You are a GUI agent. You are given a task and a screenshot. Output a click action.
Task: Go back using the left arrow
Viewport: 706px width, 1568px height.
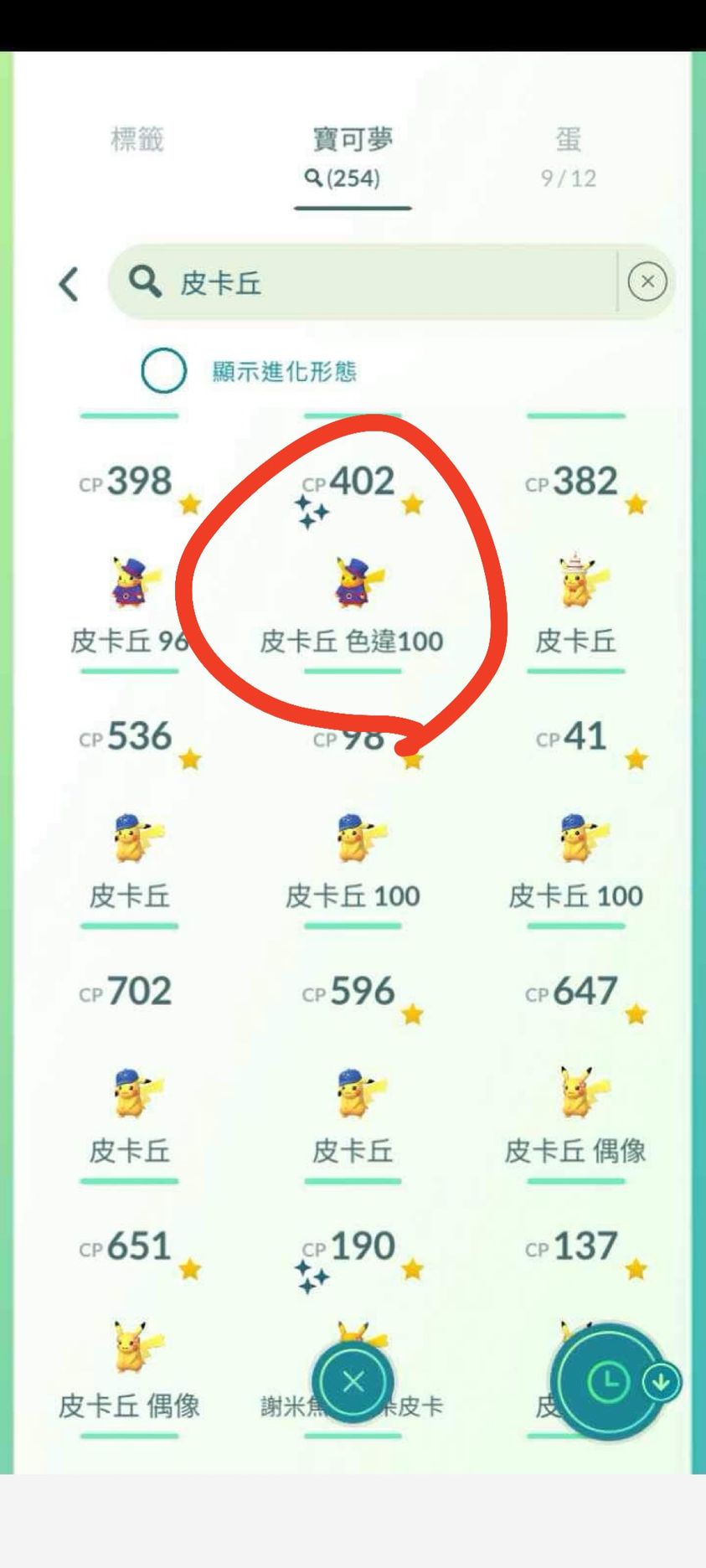pos(70,284)
